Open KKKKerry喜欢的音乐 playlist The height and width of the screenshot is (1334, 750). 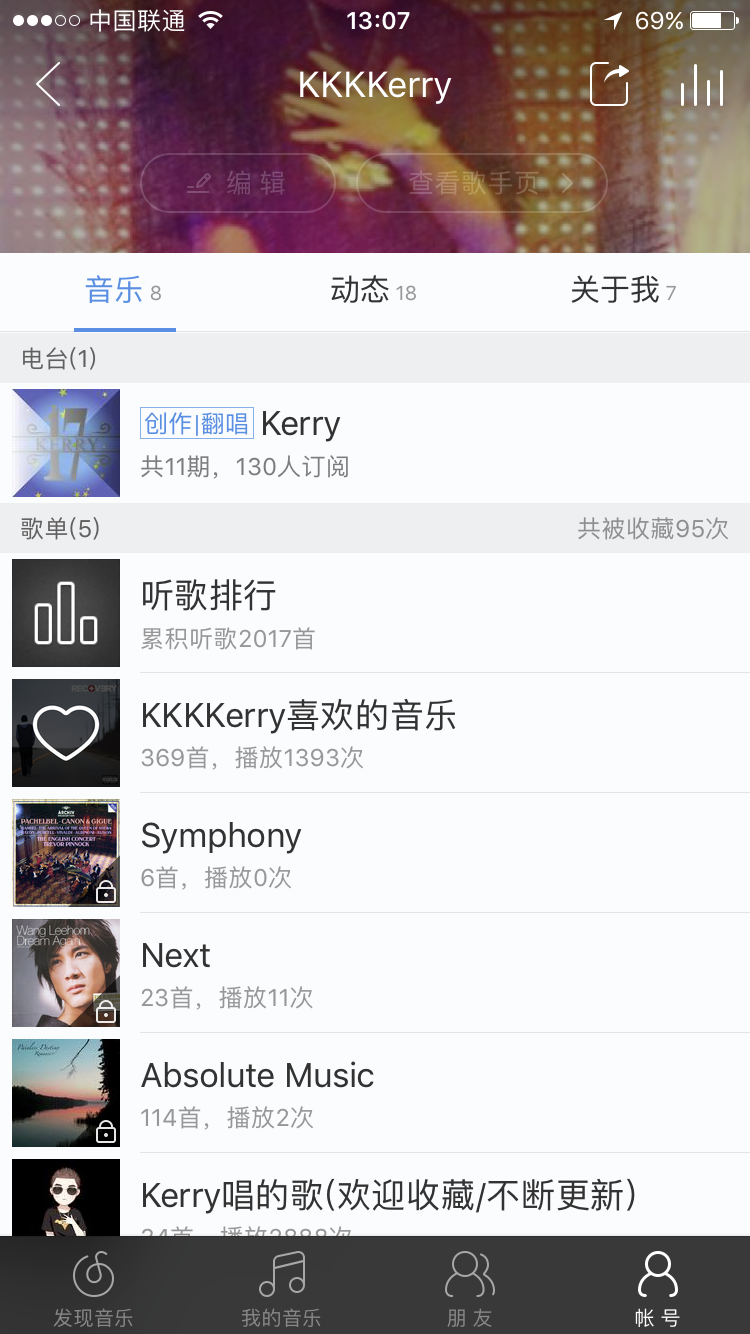click(375, 733)
